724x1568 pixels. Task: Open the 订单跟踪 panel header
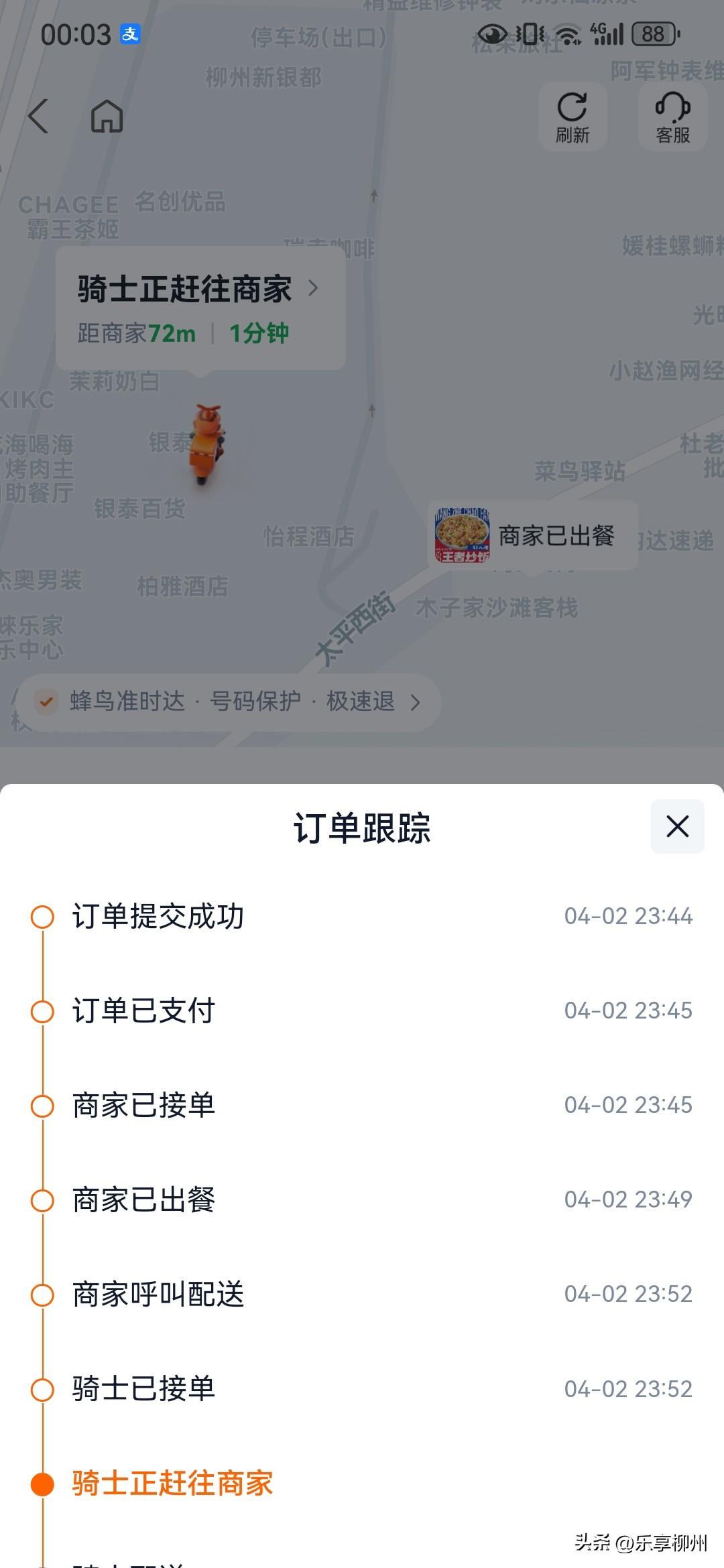point(362,828)
